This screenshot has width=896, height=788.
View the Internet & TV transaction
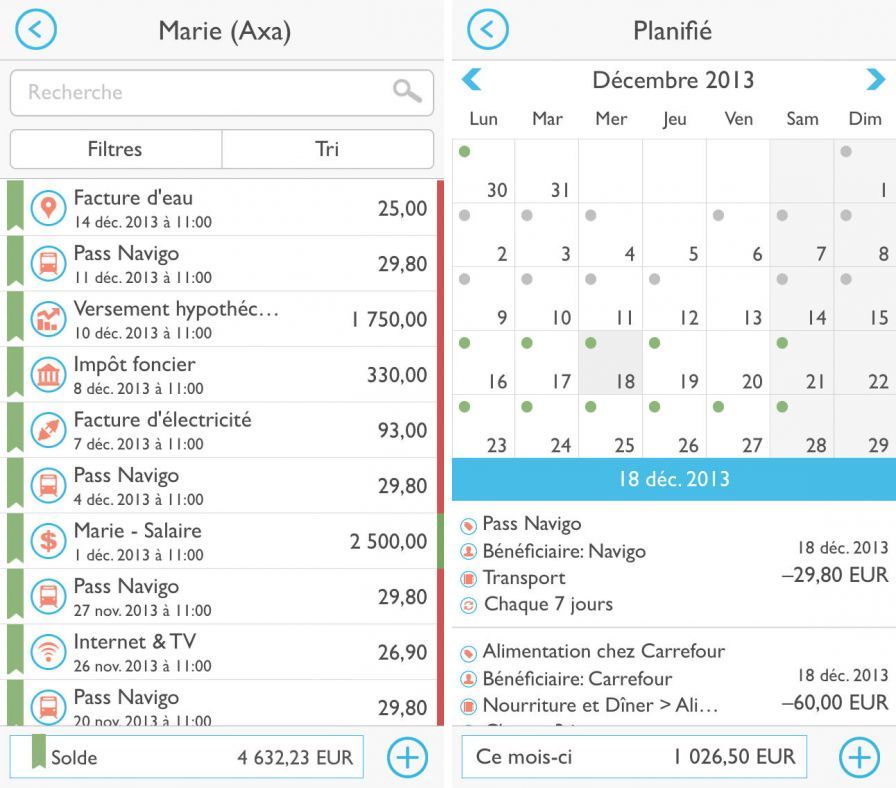(222, 652)
